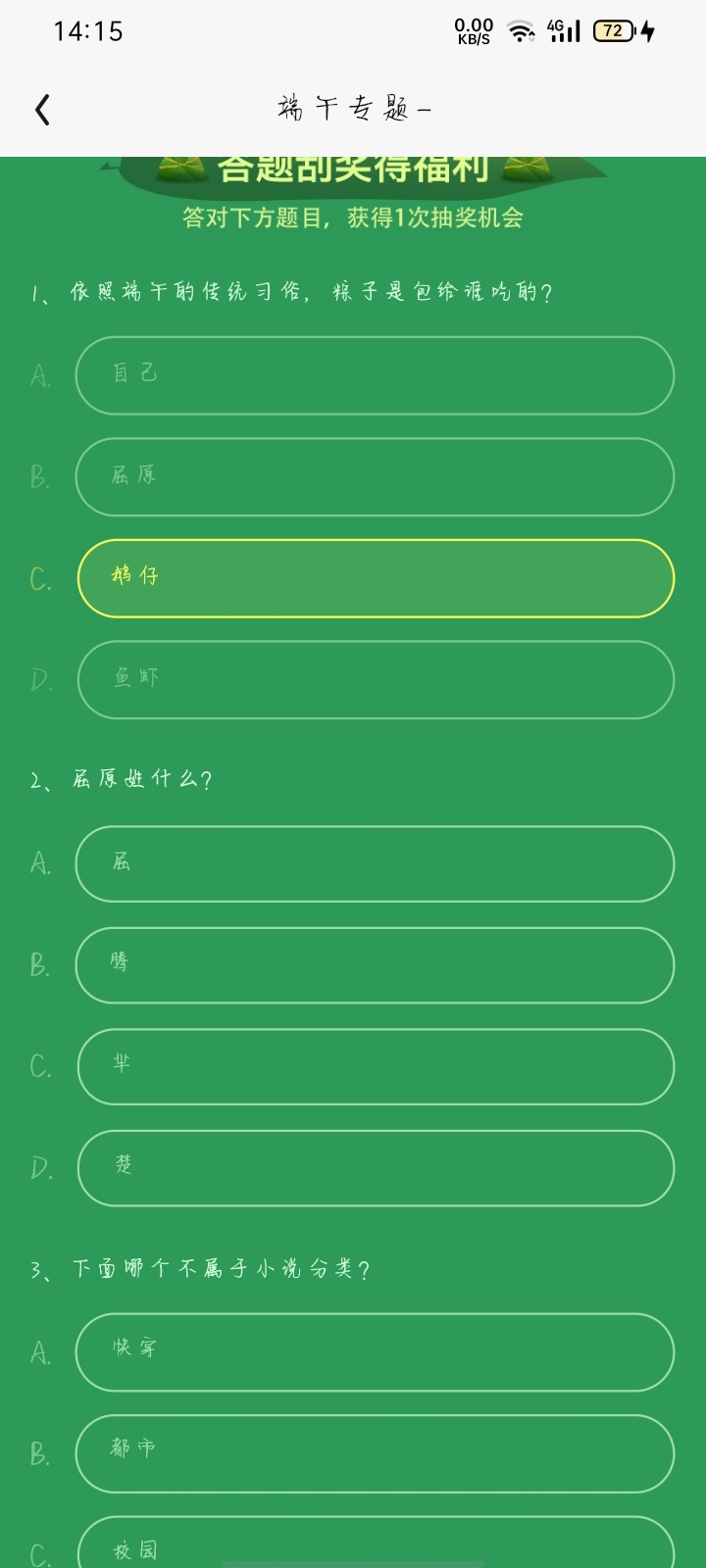Select option B 都市 in question 3
706x1568 pixels.
click(x=375, y=1453)
